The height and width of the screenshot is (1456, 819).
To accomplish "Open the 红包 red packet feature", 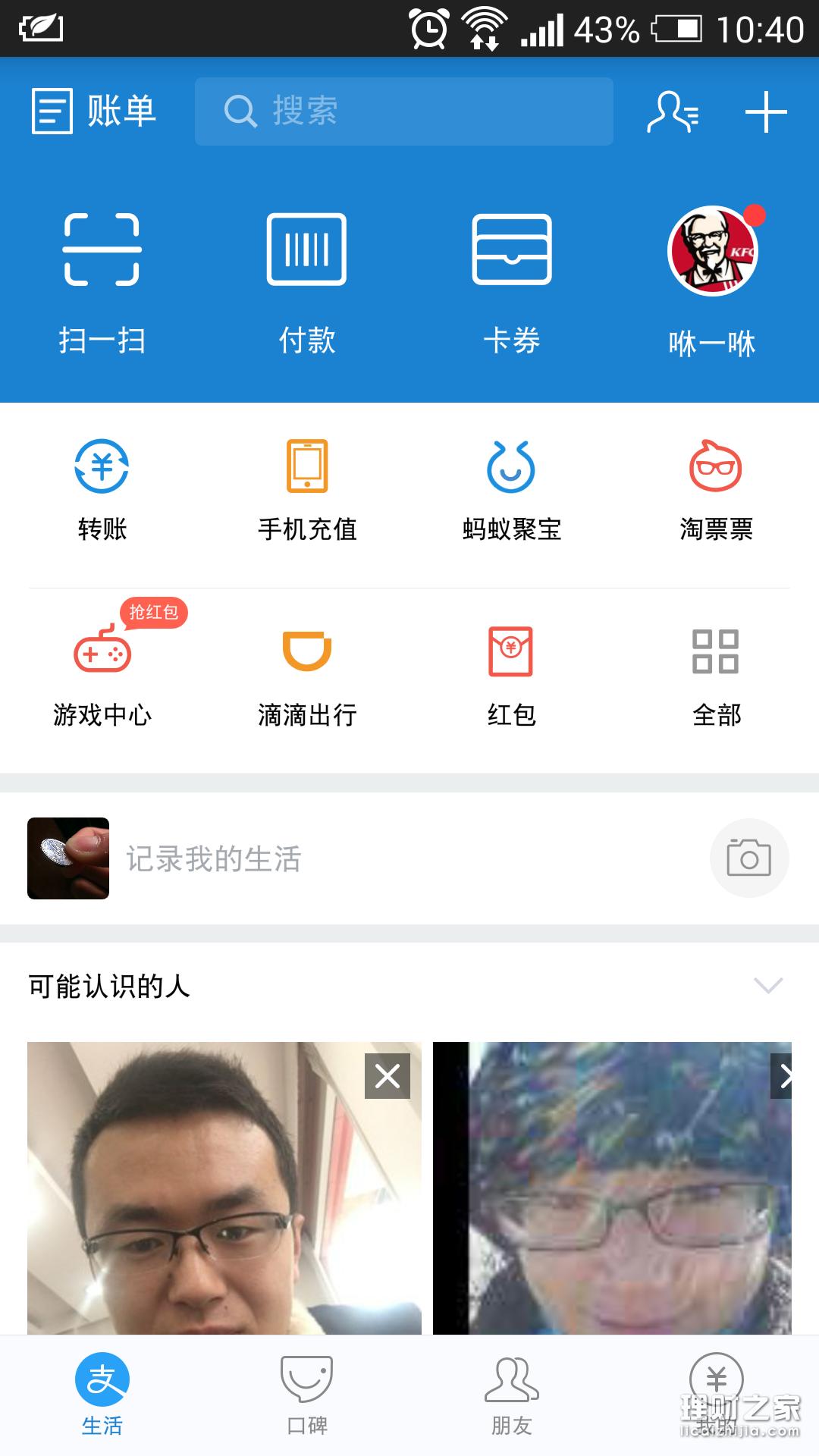I will coord(511,675).
